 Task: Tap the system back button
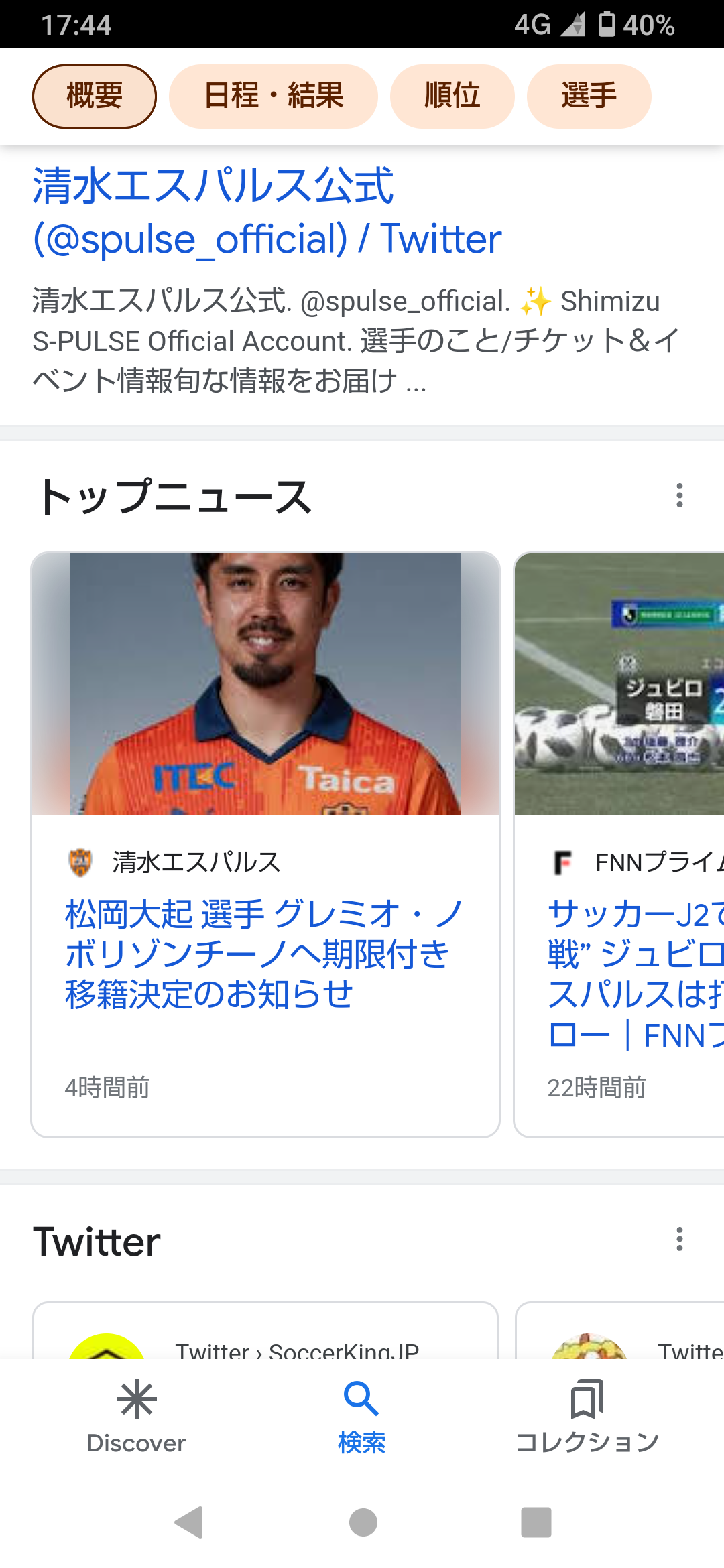[188, 1522]
